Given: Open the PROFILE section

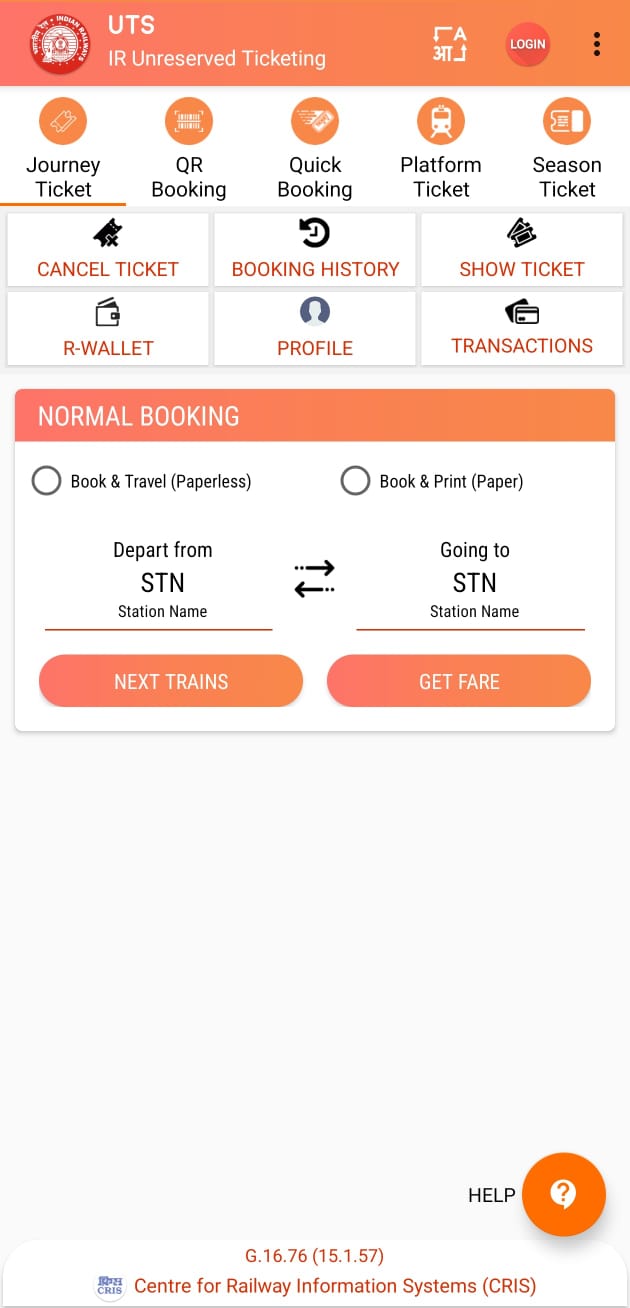Looking at the screenshot, I should pyautogui.click(x=315, y=328).
